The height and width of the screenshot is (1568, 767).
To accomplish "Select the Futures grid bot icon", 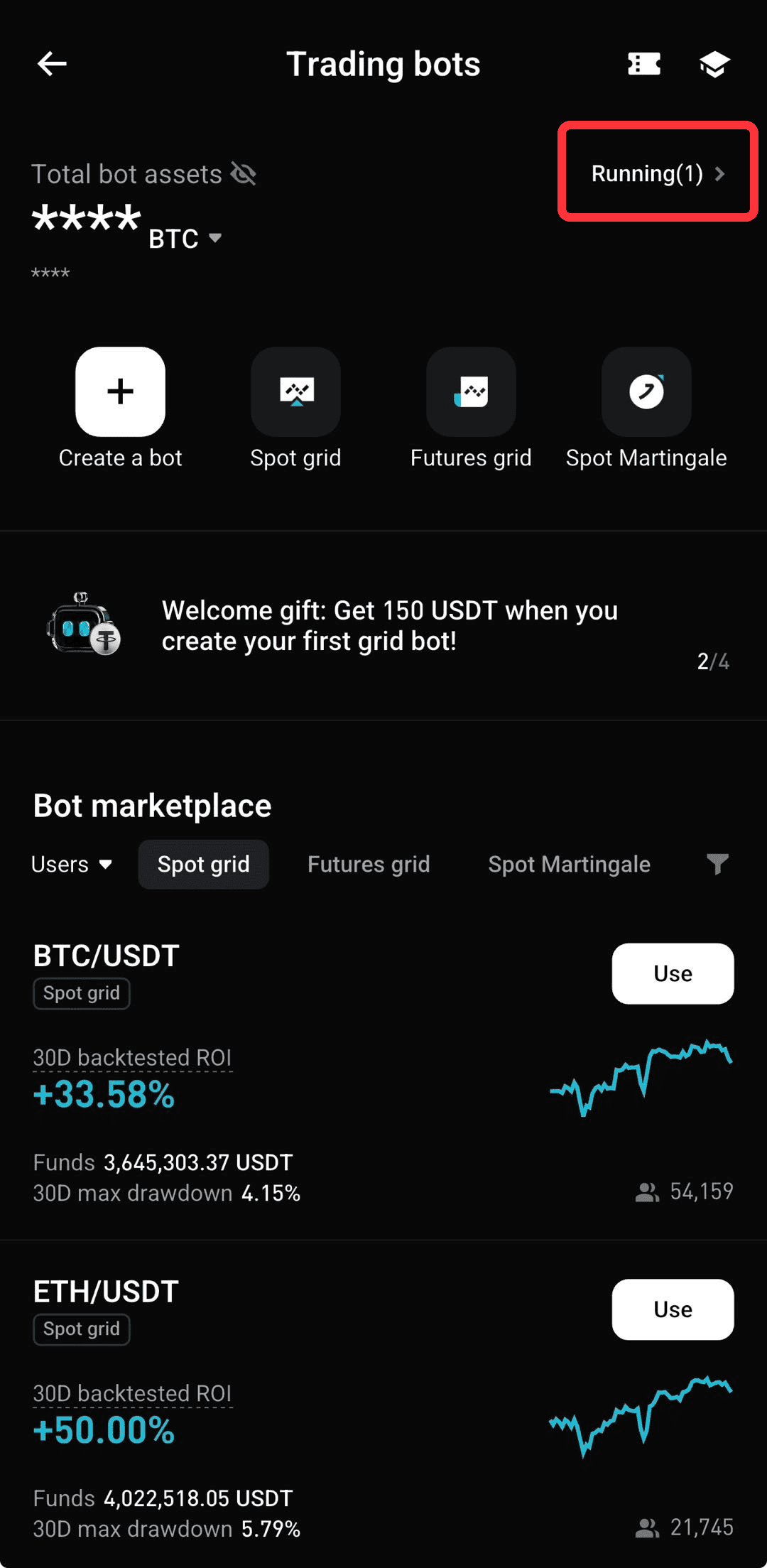I will pos(471,391).
